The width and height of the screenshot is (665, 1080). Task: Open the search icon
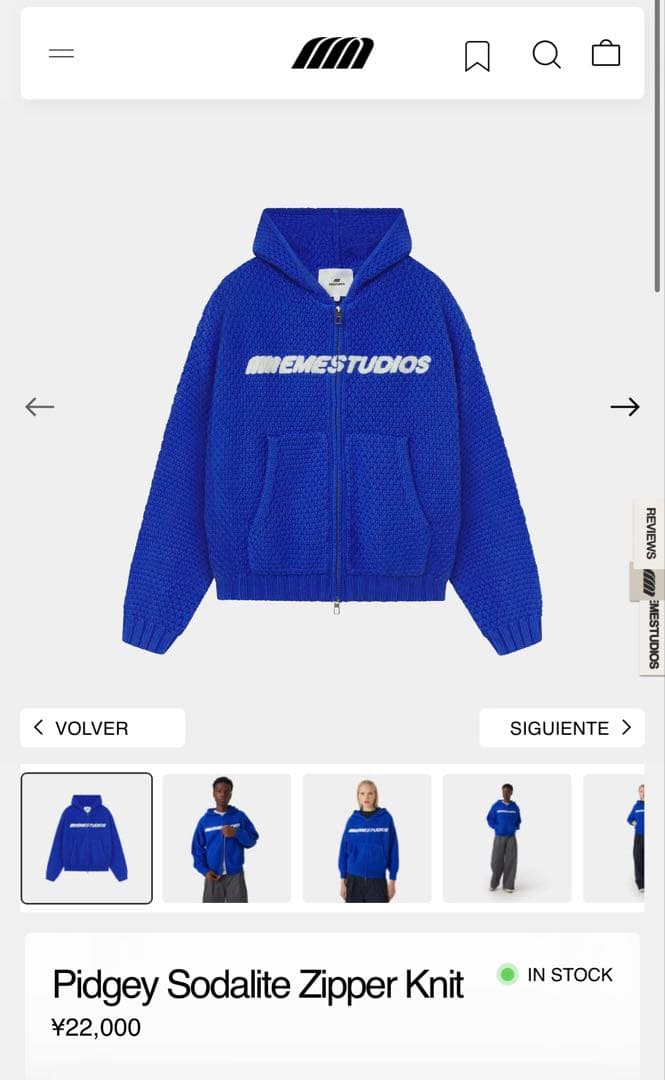click(546, 54)
